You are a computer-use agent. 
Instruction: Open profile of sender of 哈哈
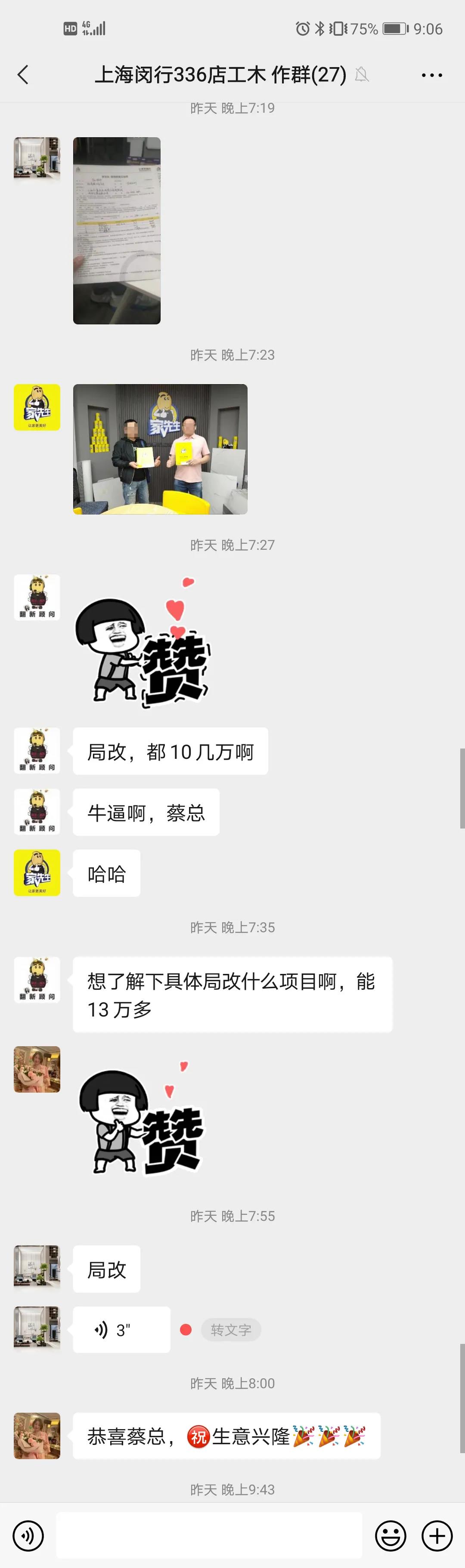(37, 873)
